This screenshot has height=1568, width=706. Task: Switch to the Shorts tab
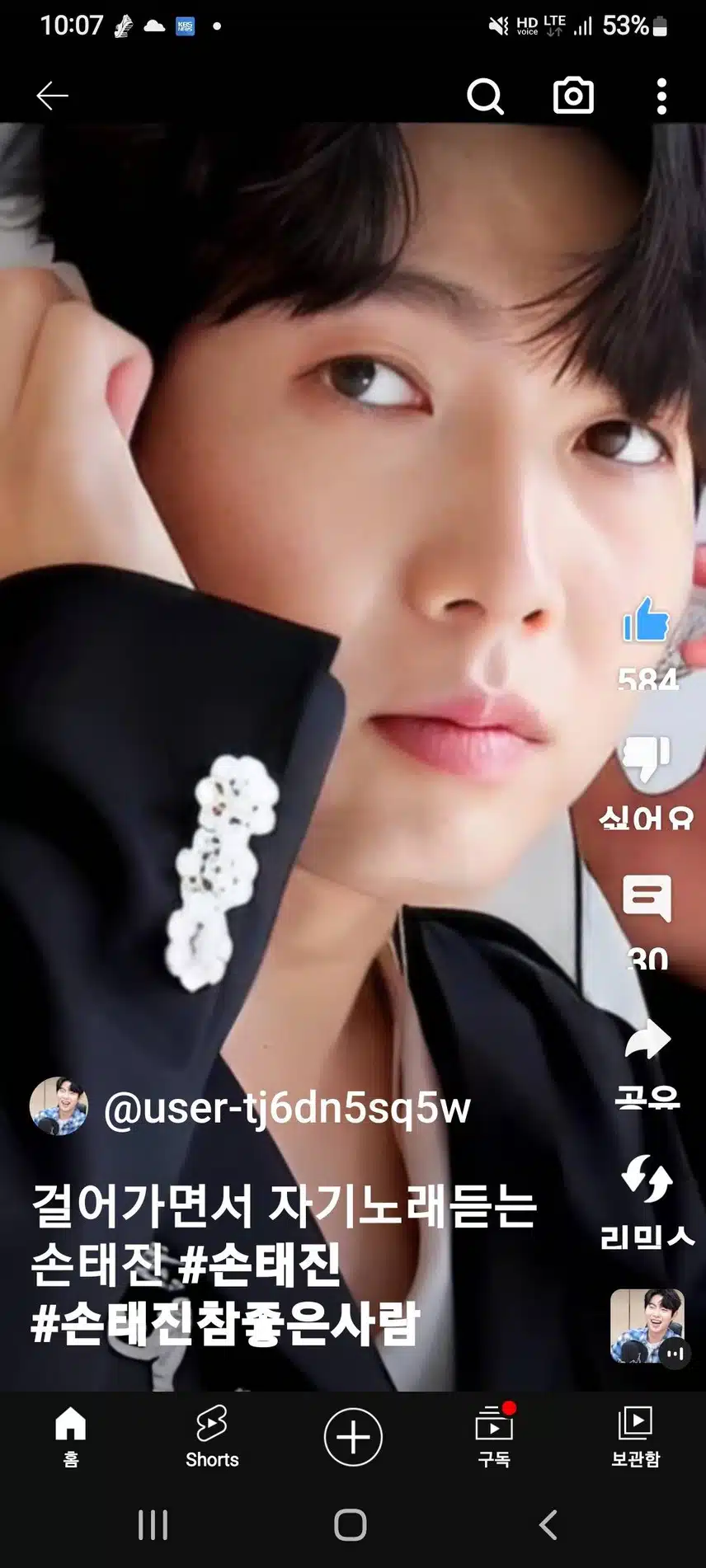pyautogui.click(x=212, y=1437)
